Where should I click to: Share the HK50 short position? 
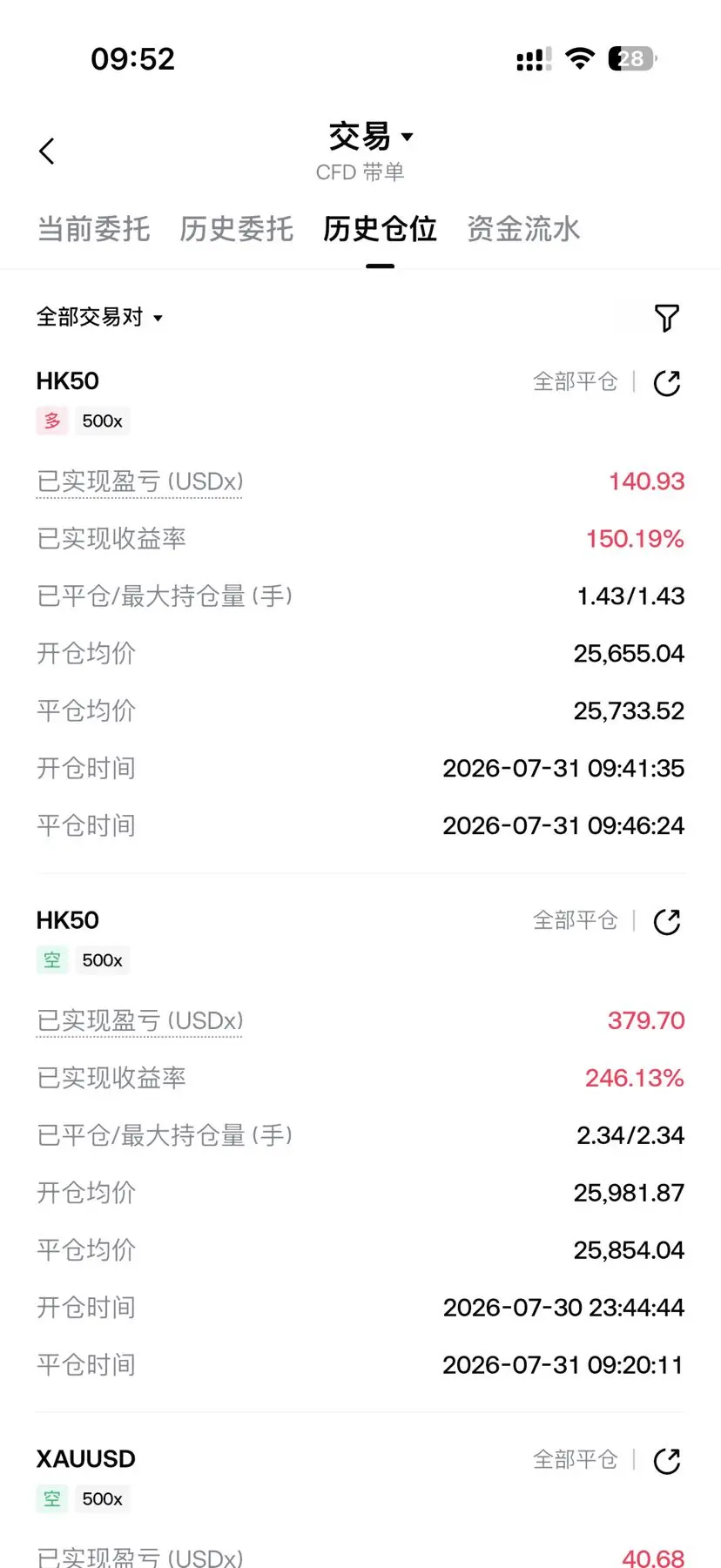(667, 921)
